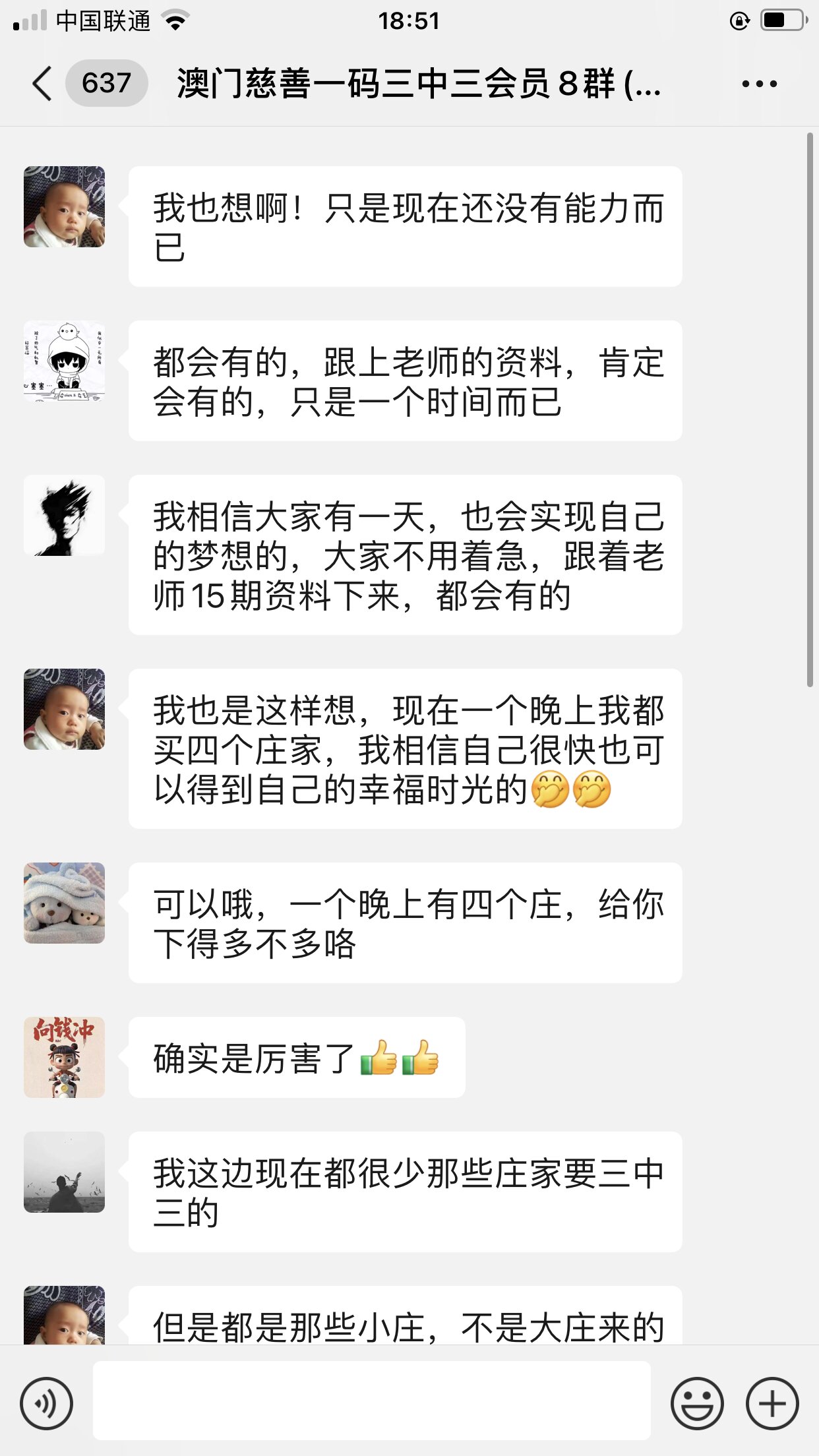This screenshot has height=1456, width=819.
Task: Open baby avatar beside 我也想啊 message
Action: coord(64,207)
